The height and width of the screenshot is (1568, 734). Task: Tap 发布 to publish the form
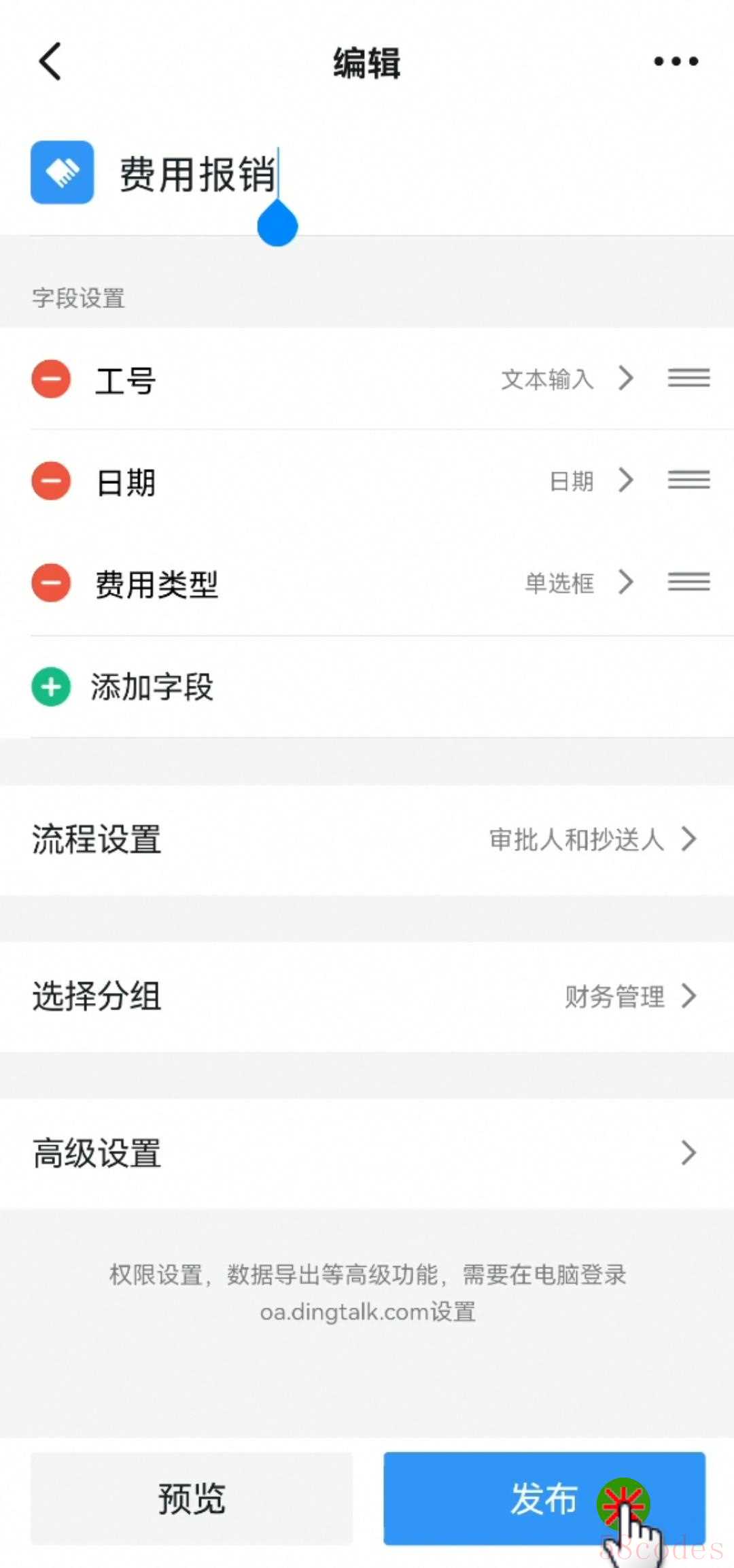click(544, 1499)
